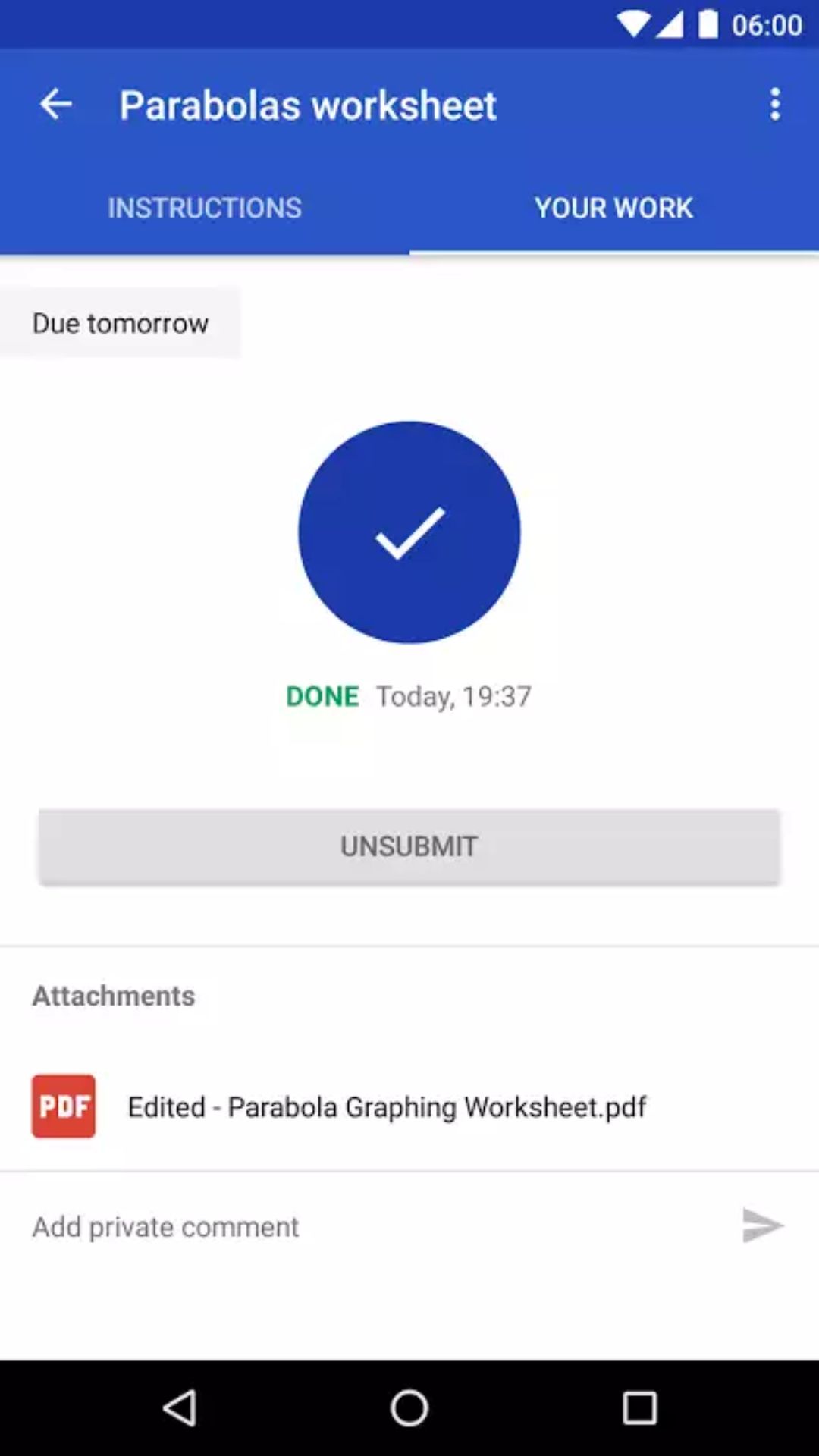This screenshot has height=1456, width=819.
Task: Go back using the top arrow
Action: (x=56, y=104)
